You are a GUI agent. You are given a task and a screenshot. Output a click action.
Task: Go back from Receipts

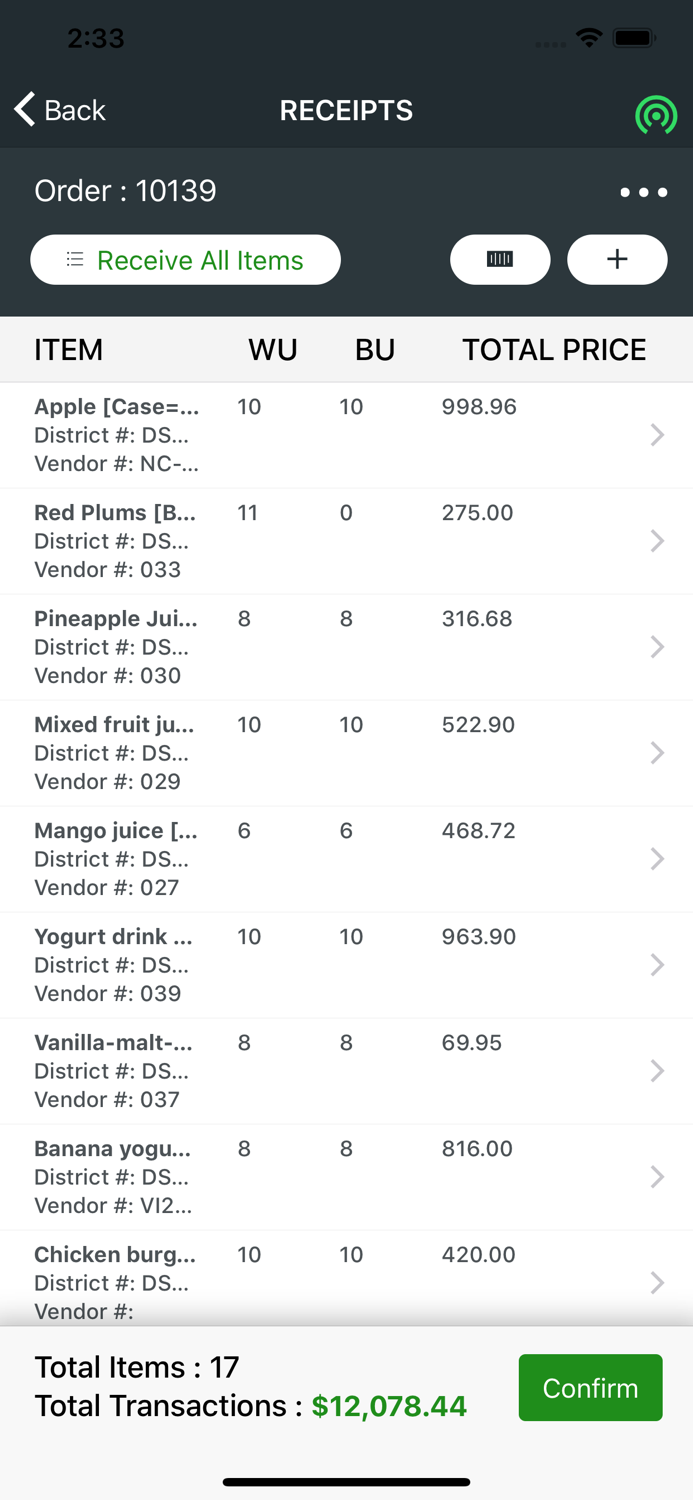(60, 110)
